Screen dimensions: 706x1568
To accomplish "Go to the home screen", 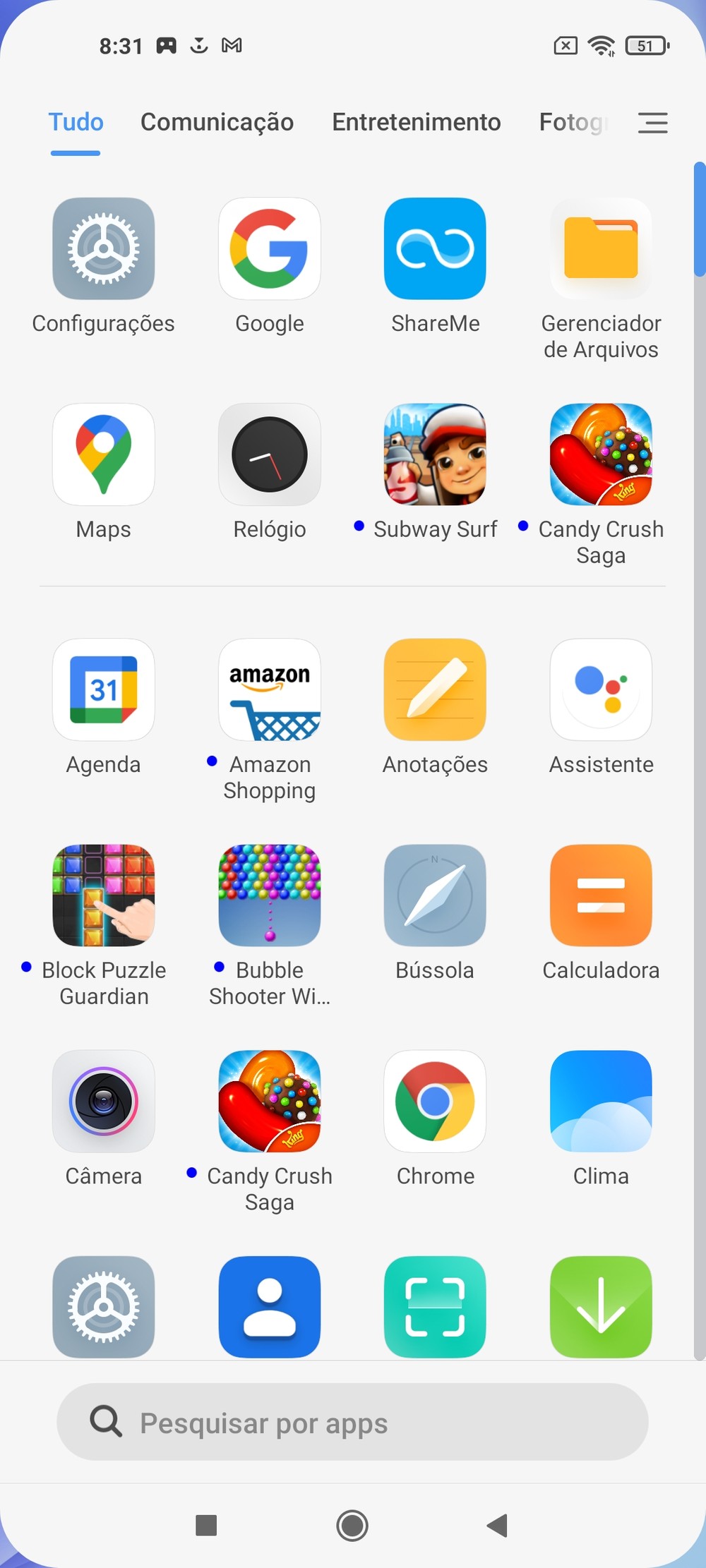I will click(352, 1526).
